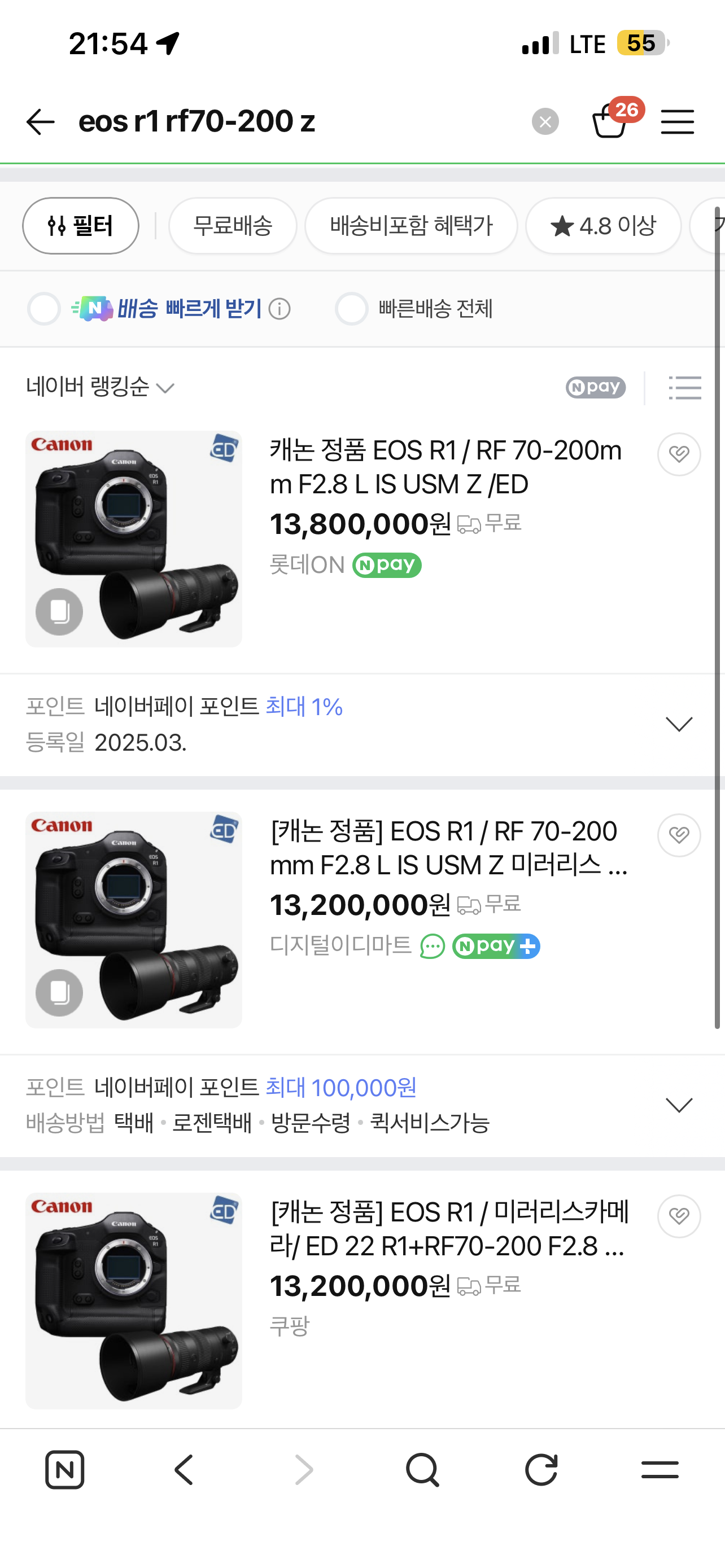Open the 필터 filter options
This screenshot has width=725, height=1568.
[x=80, y=226]
